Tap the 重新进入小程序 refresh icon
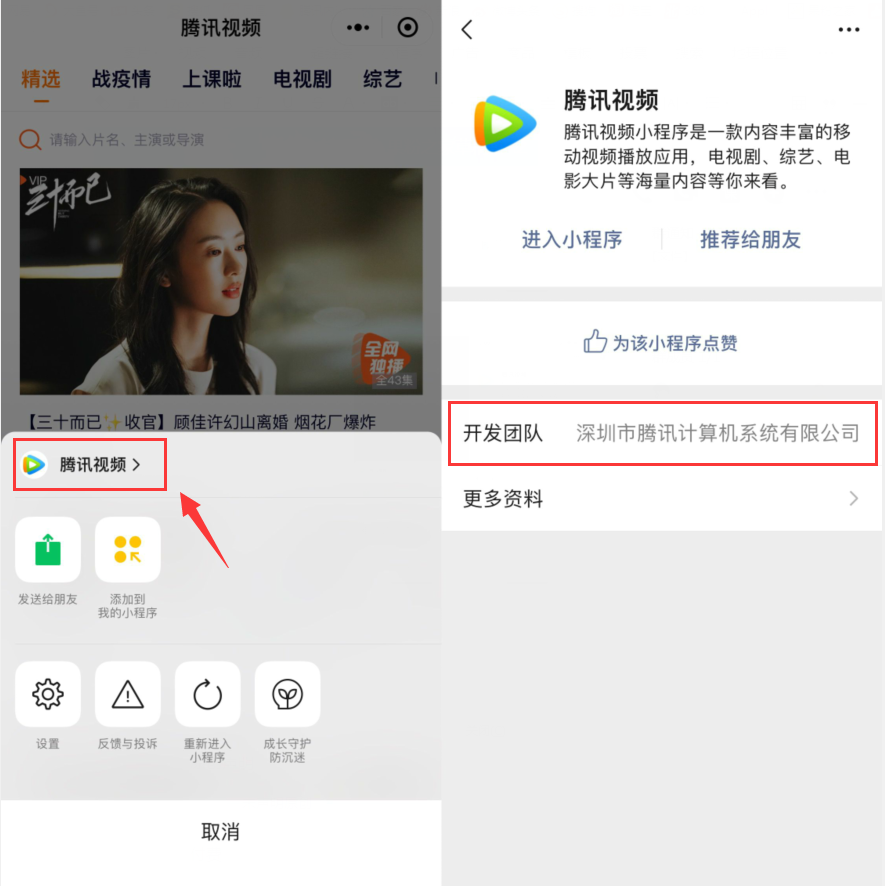This screenshot has height=886, width=885. tap(207, 694)
